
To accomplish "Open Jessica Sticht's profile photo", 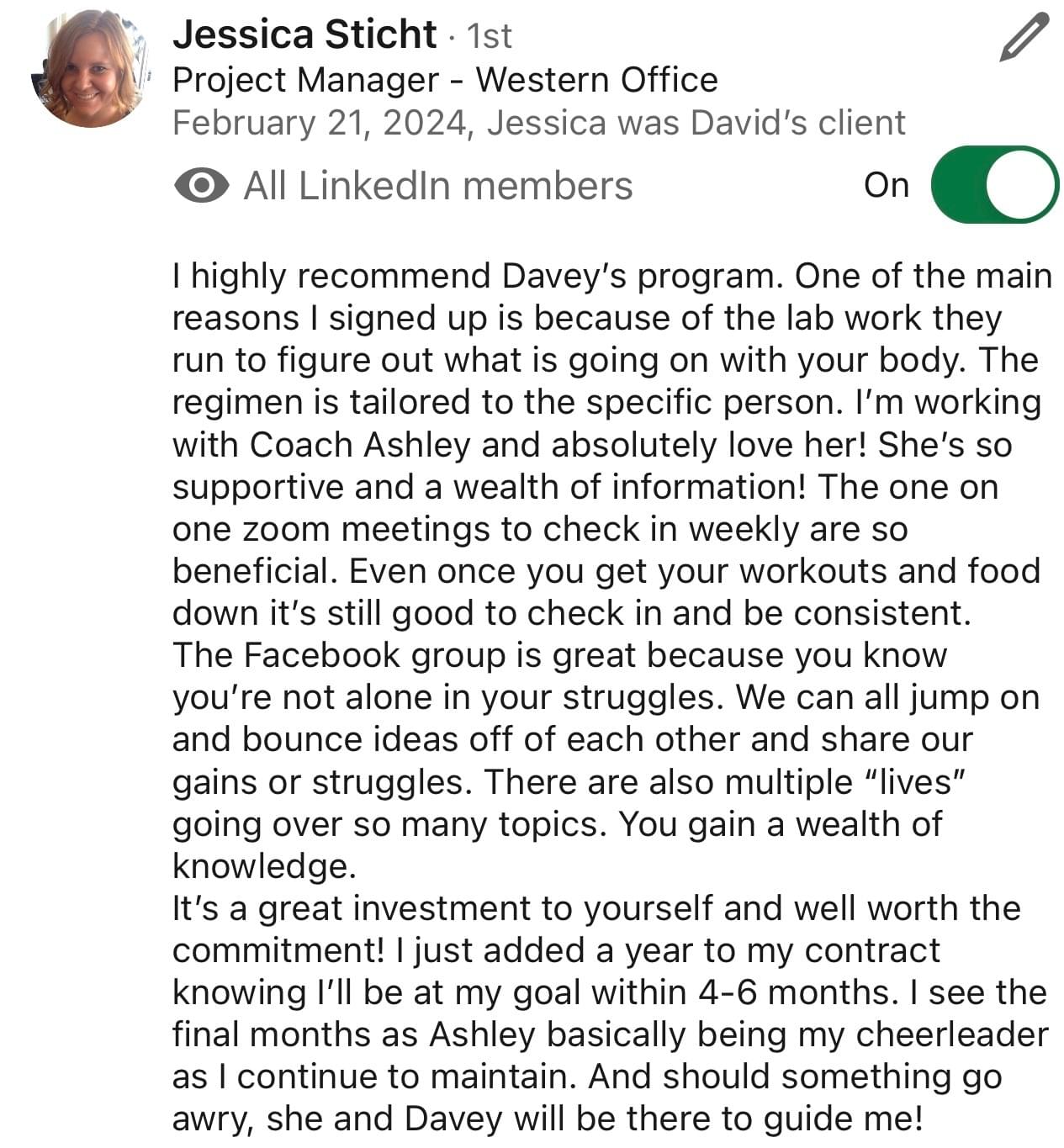I will [x=90, y=69].
